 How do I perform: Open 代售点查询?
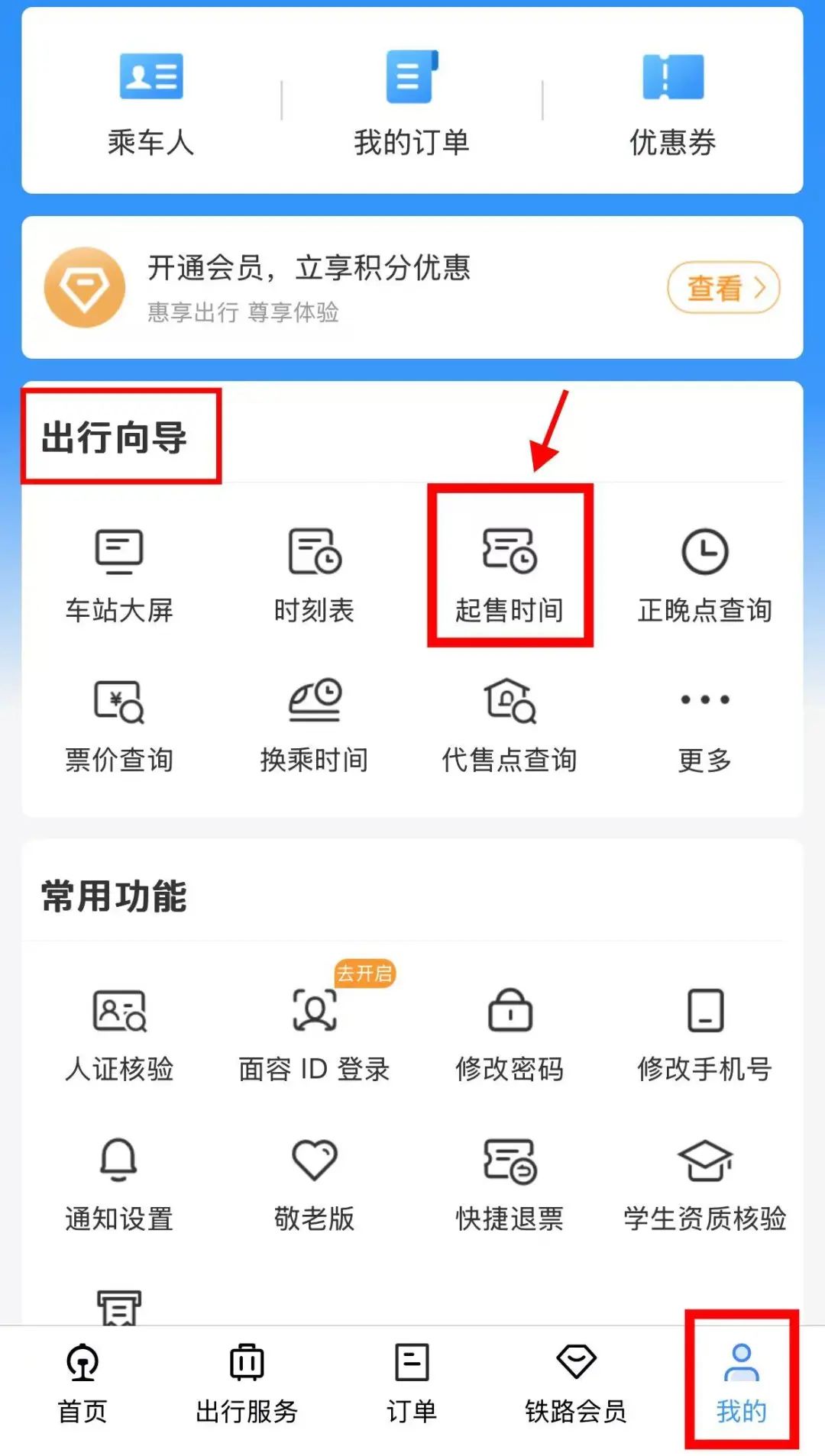coord(510,725)
